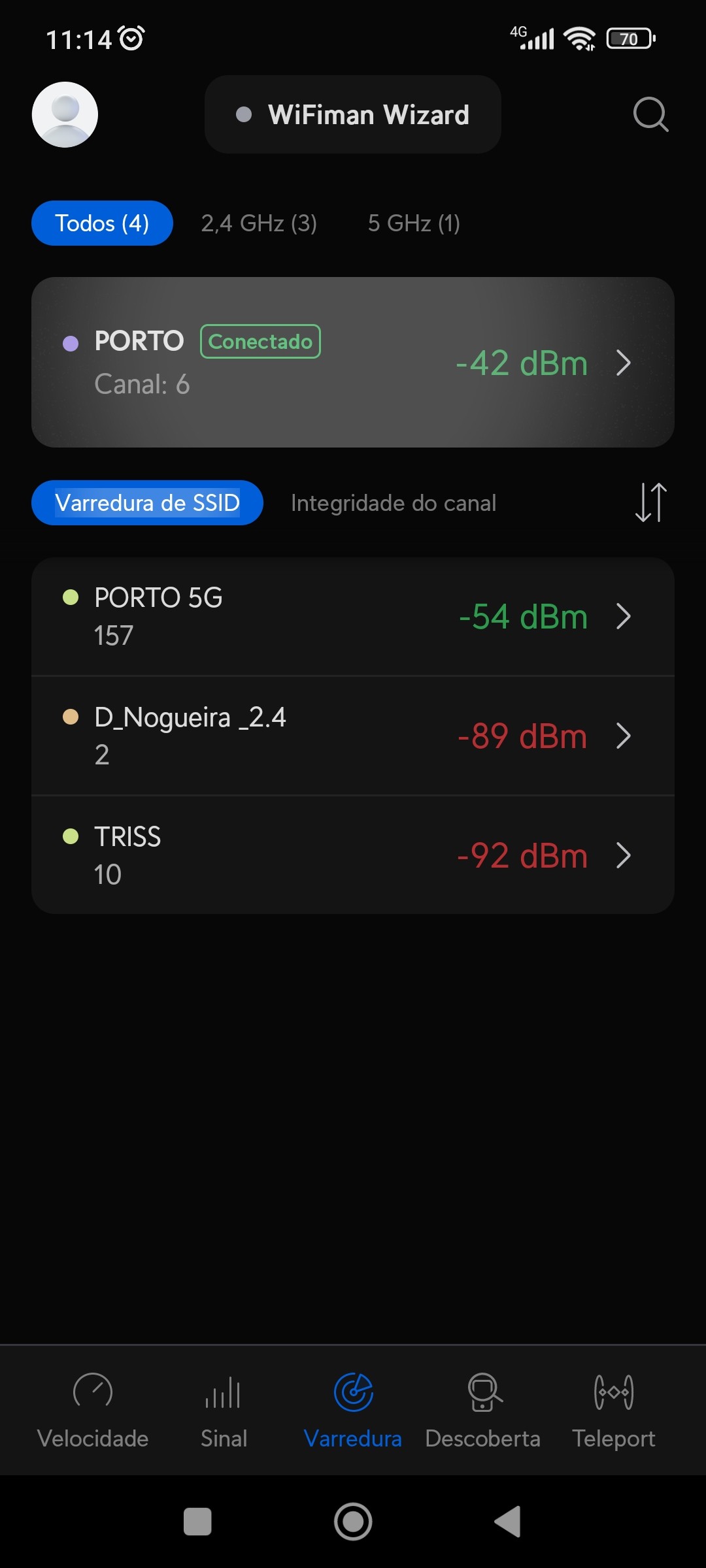Switch to the Sinal tab

[224, 1410]
